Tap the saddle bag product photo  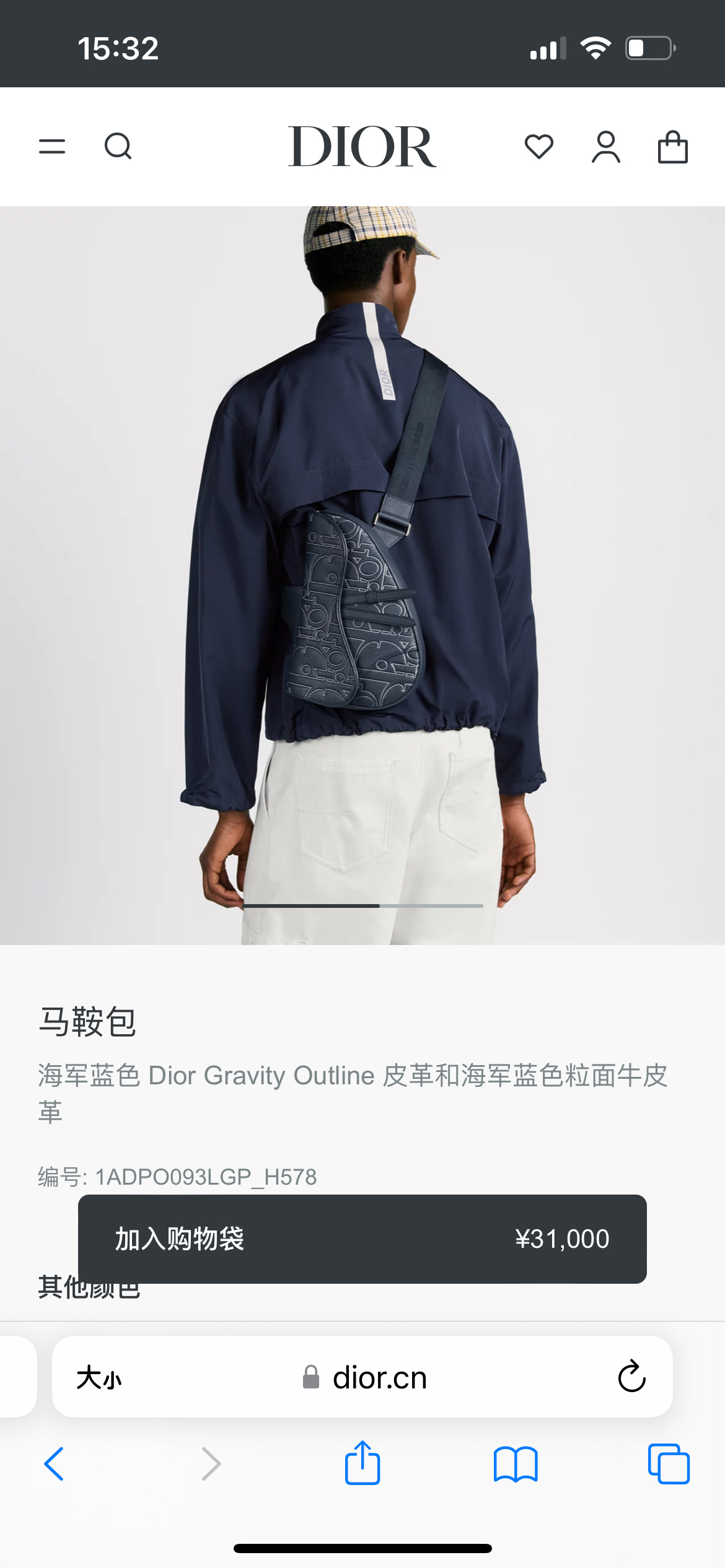click(362, 575)
